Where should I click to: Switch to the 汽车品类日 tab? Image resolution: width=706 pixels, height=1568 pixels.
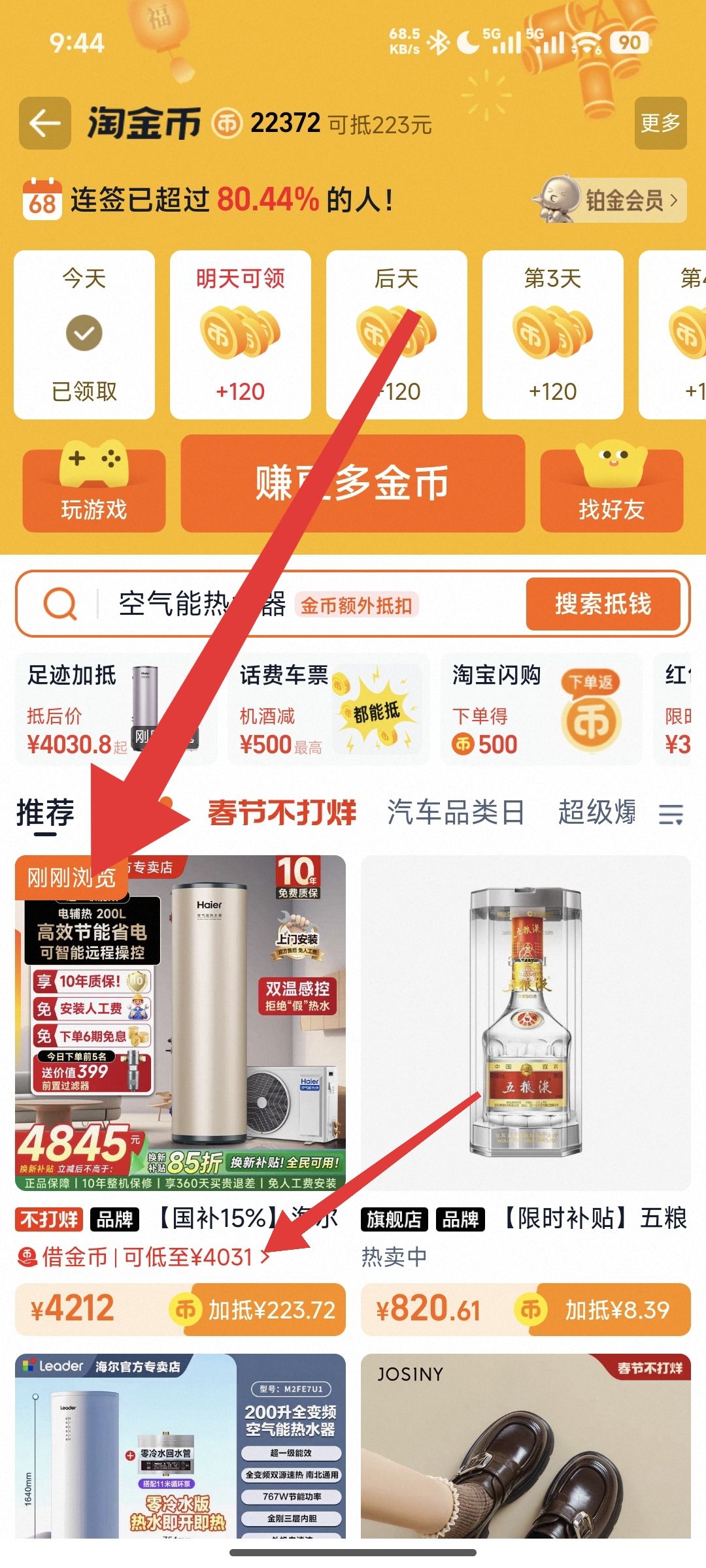coord(456,813)
